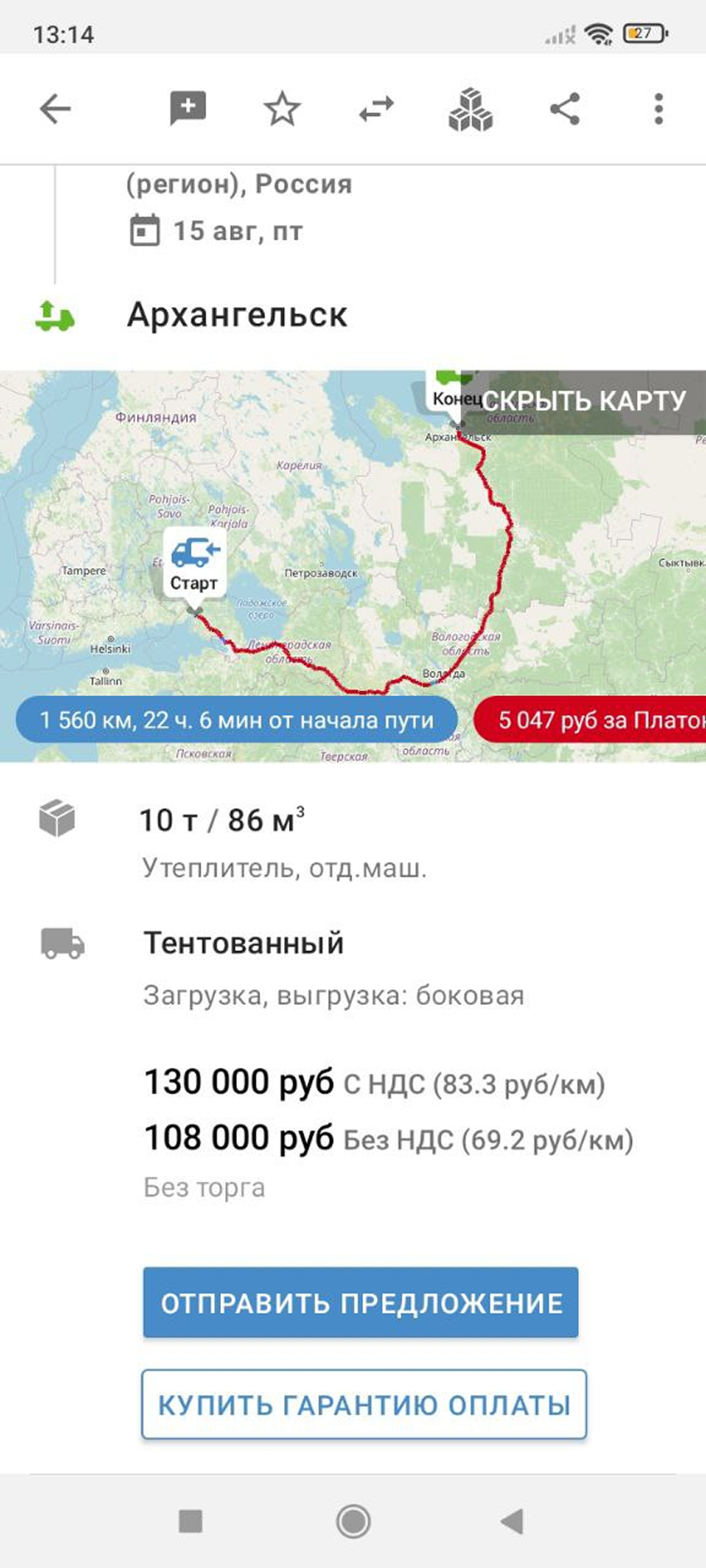The image size is (706, 1568).
Task: Tap the system home button
Action: click(x=353, y=1521)
